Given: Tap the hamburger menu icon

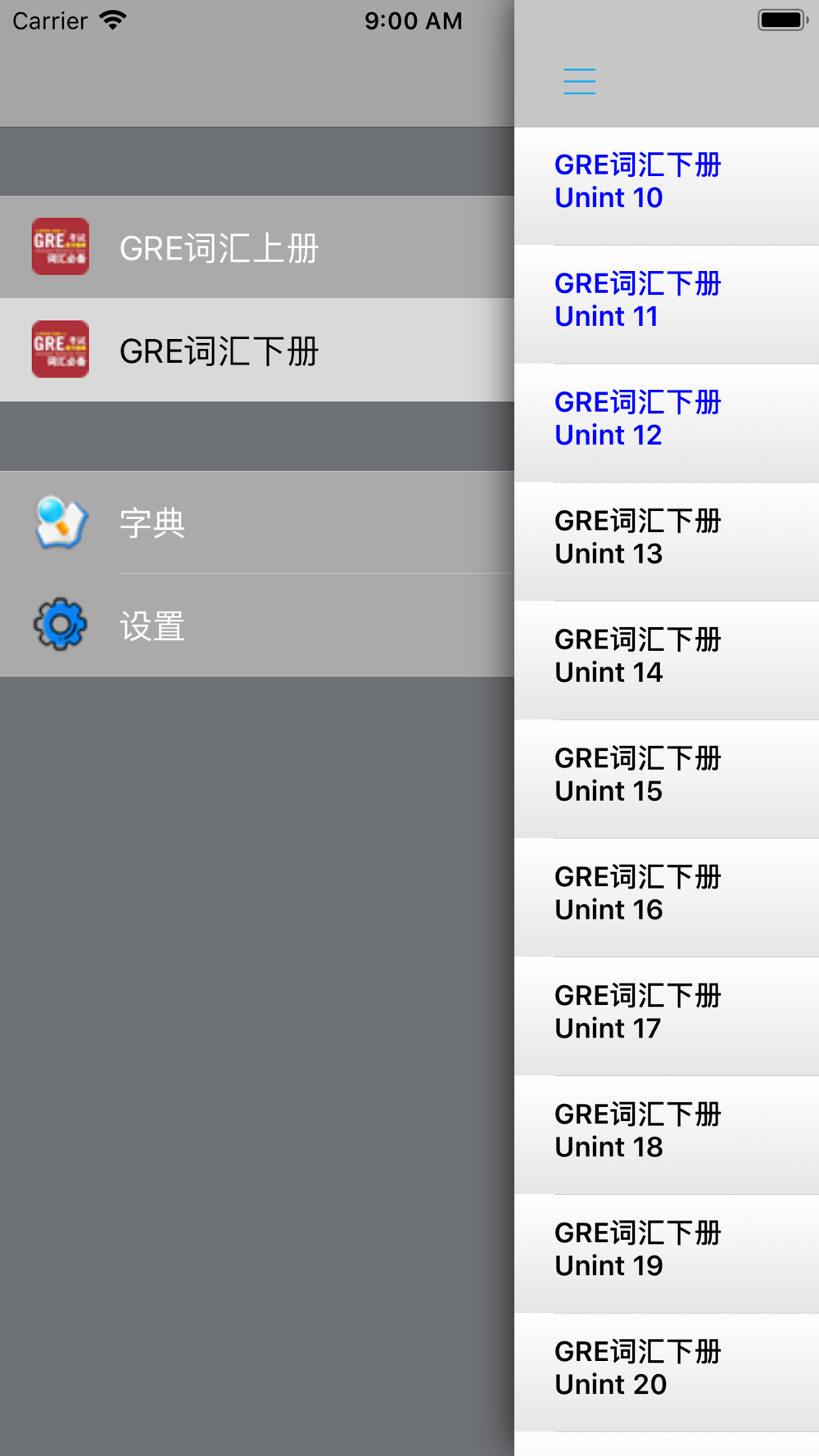Looking at the screenshot, I should pos(579,82).
